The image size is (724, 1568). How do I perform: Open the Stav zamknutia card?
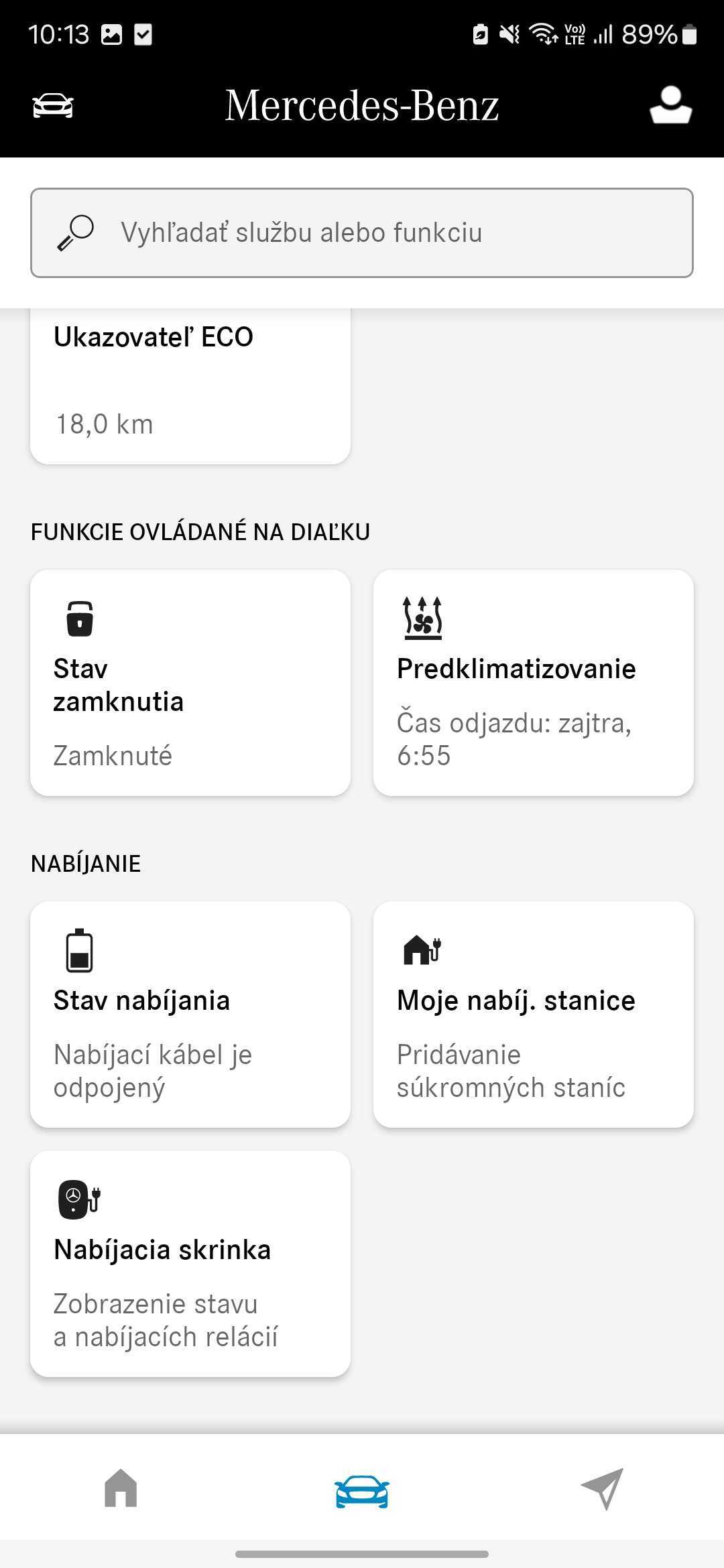pos(190,683)
